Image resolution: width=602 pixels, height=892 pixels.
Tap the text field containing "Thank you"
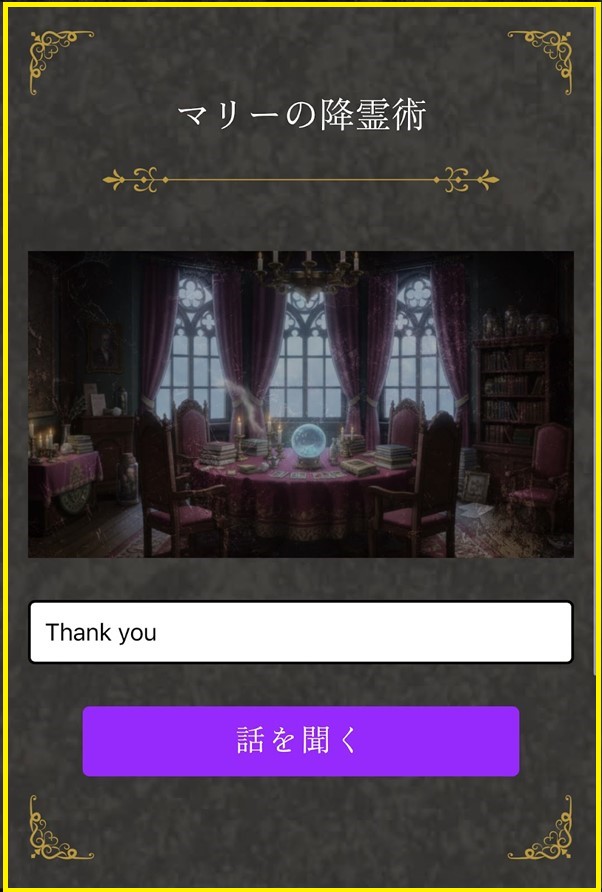[300, 632]
